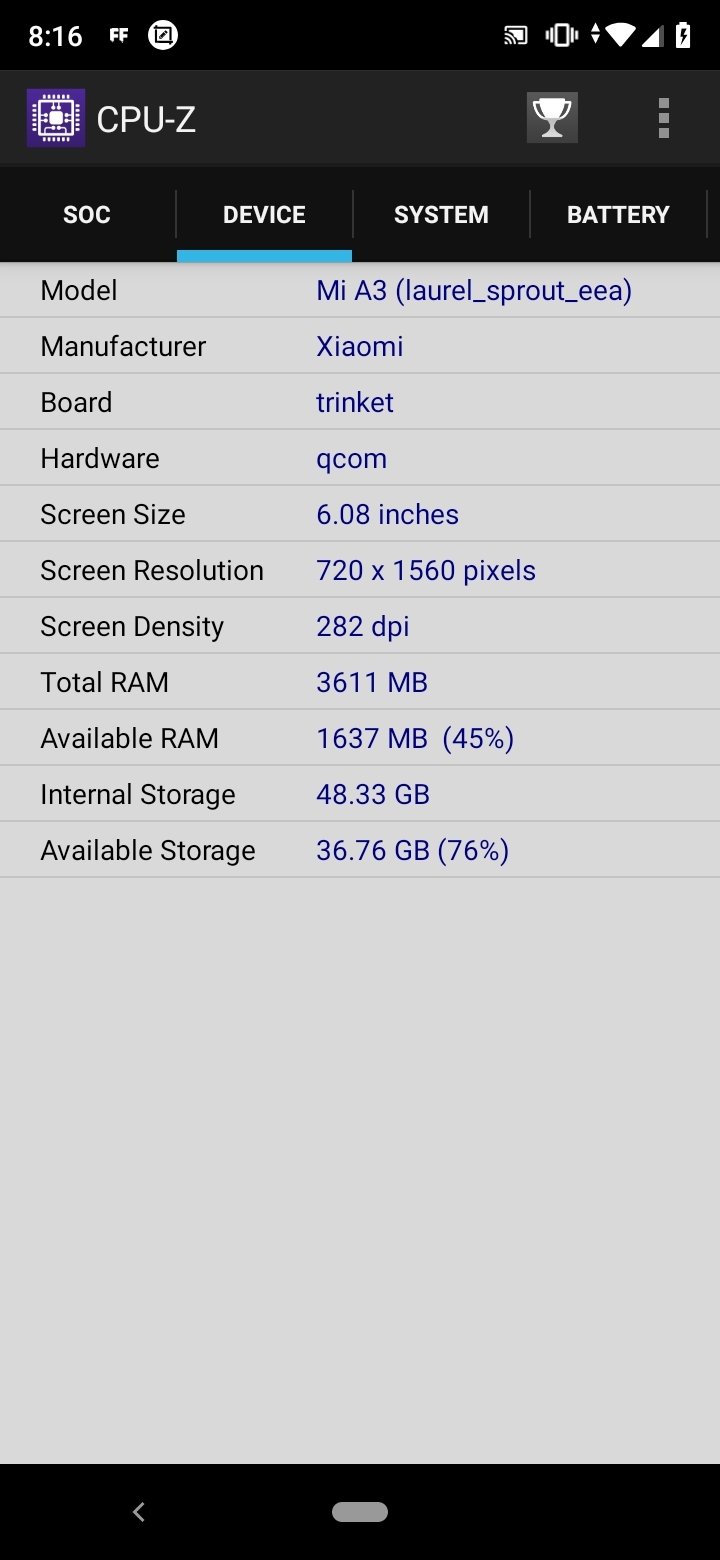Screen dimensions: 720x1560
Task: Open the BATTERY tab
Action: [618, 214]
